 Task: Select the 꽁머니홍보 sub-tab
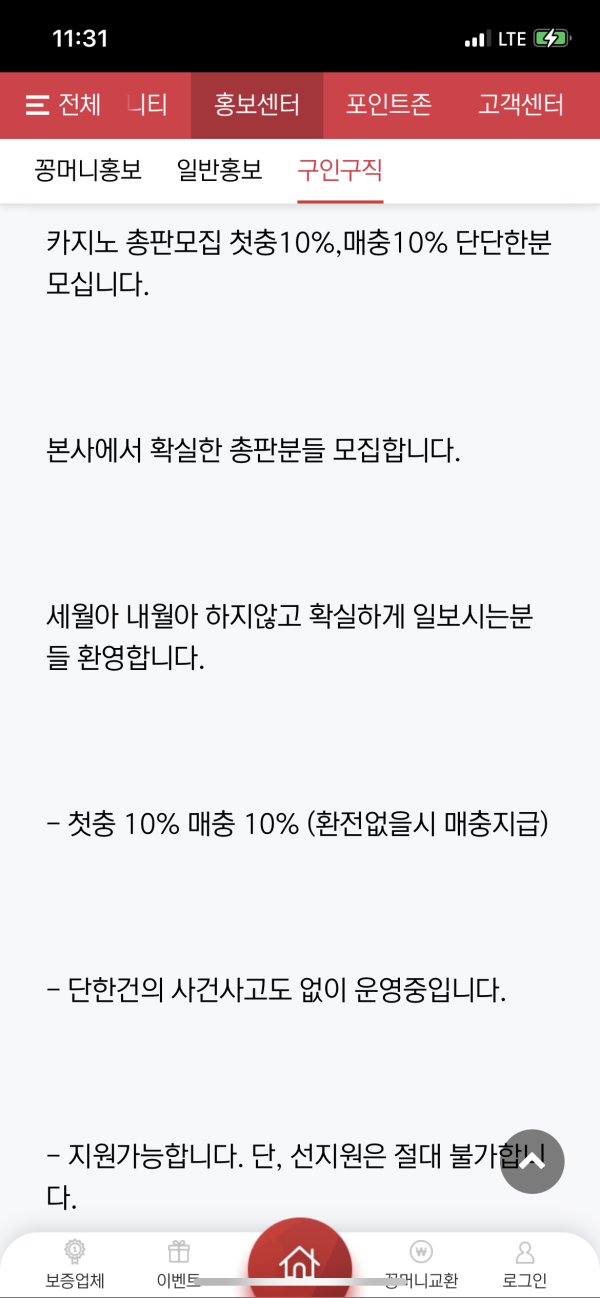[88, 170]
